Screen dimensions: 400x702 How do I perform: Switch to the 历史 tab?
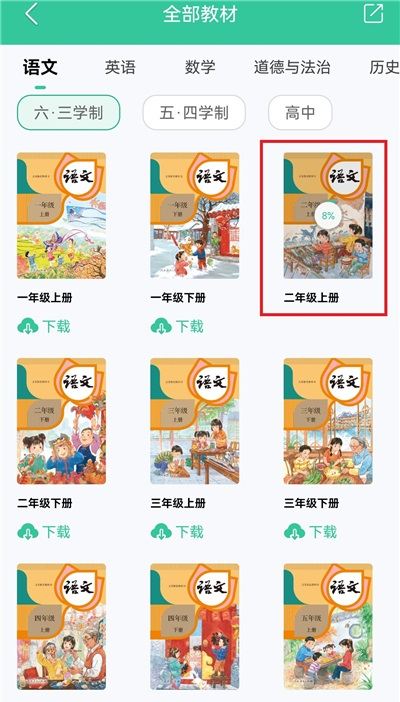pos(384,68)
